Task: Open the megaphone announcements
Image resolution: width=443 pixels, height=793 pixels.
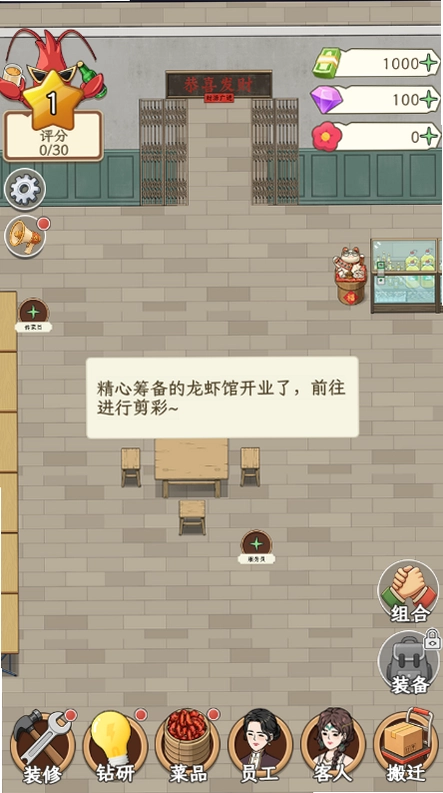Action: [x=25, y=236]
